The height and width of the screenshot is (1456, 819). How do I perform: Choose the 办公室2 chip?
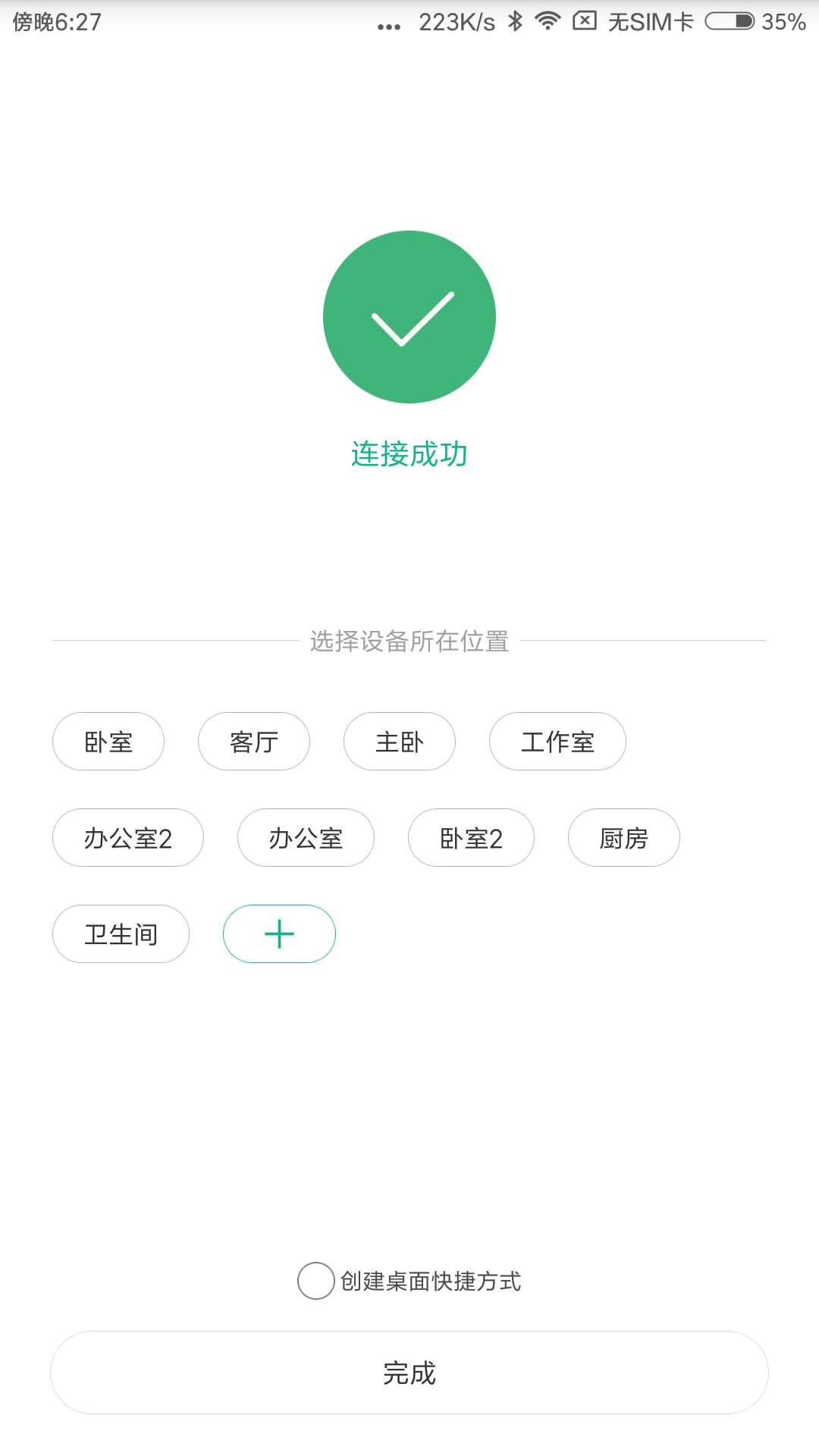pyautogui.click(x=128, y=838)
